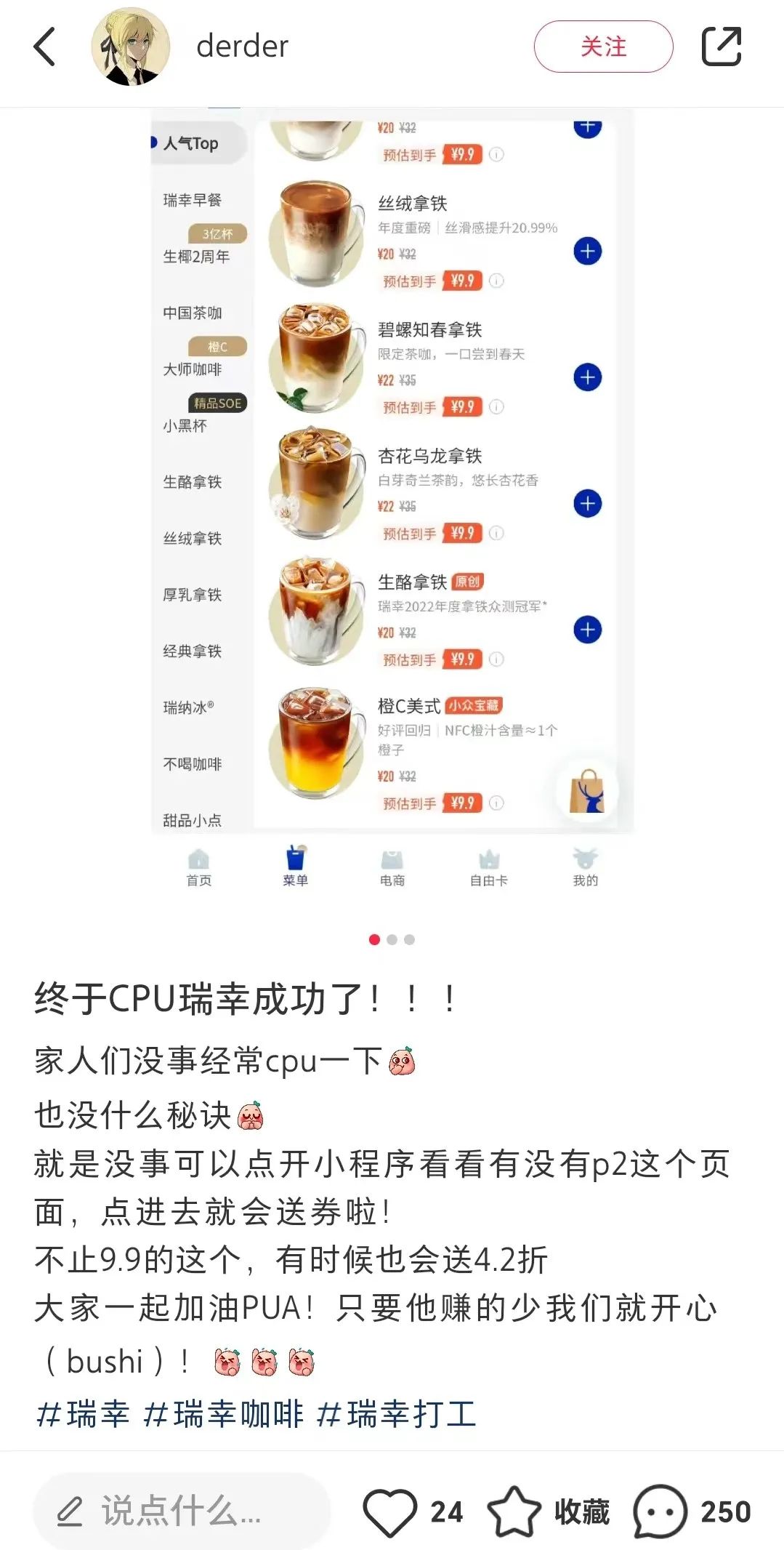The height and width of the screenshot is (1550, 784).
Task: Open derder's profile avatar
Action: pos(131,47)
